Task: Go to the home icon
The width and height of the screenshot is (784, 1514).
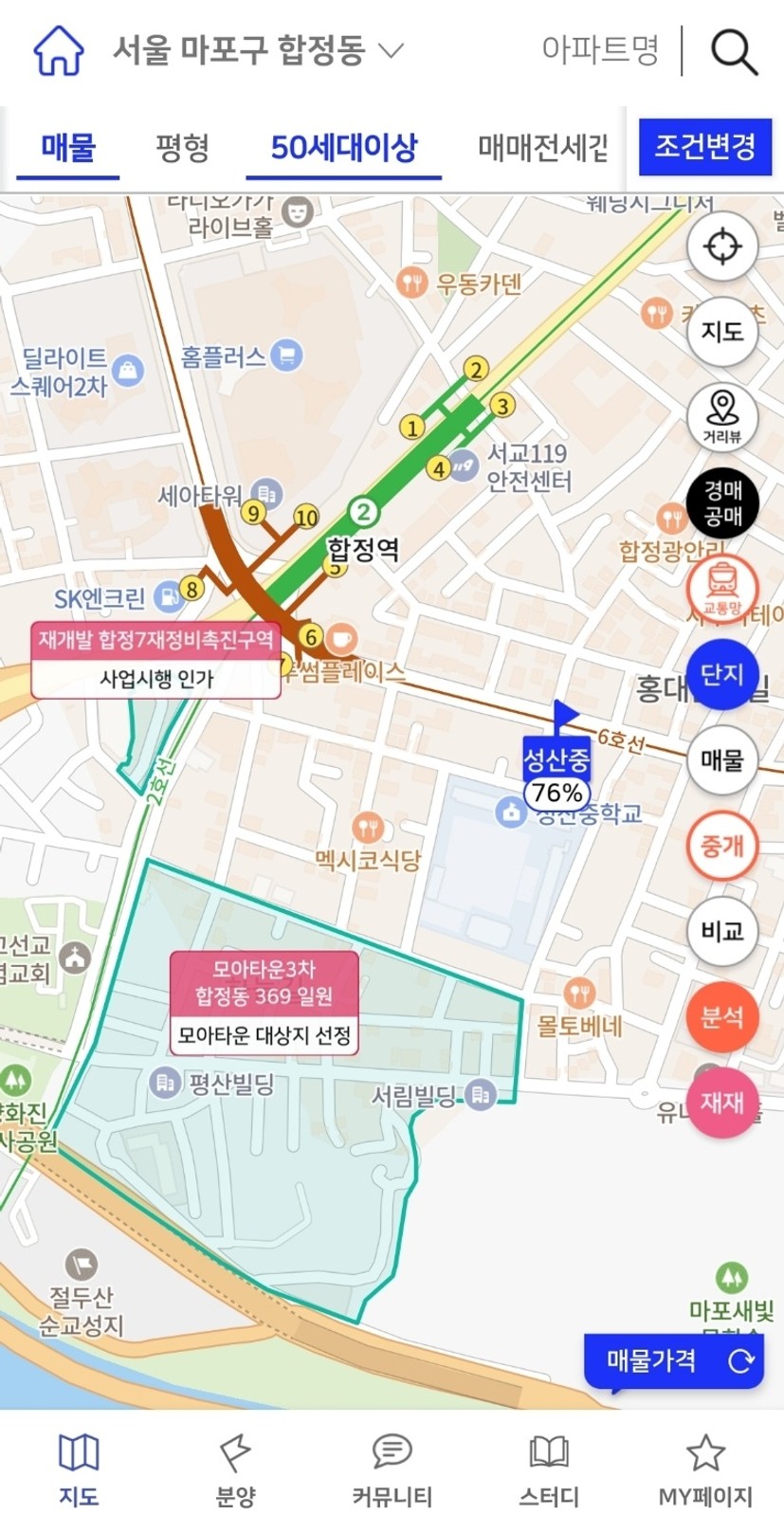Action: pos(59,50)
